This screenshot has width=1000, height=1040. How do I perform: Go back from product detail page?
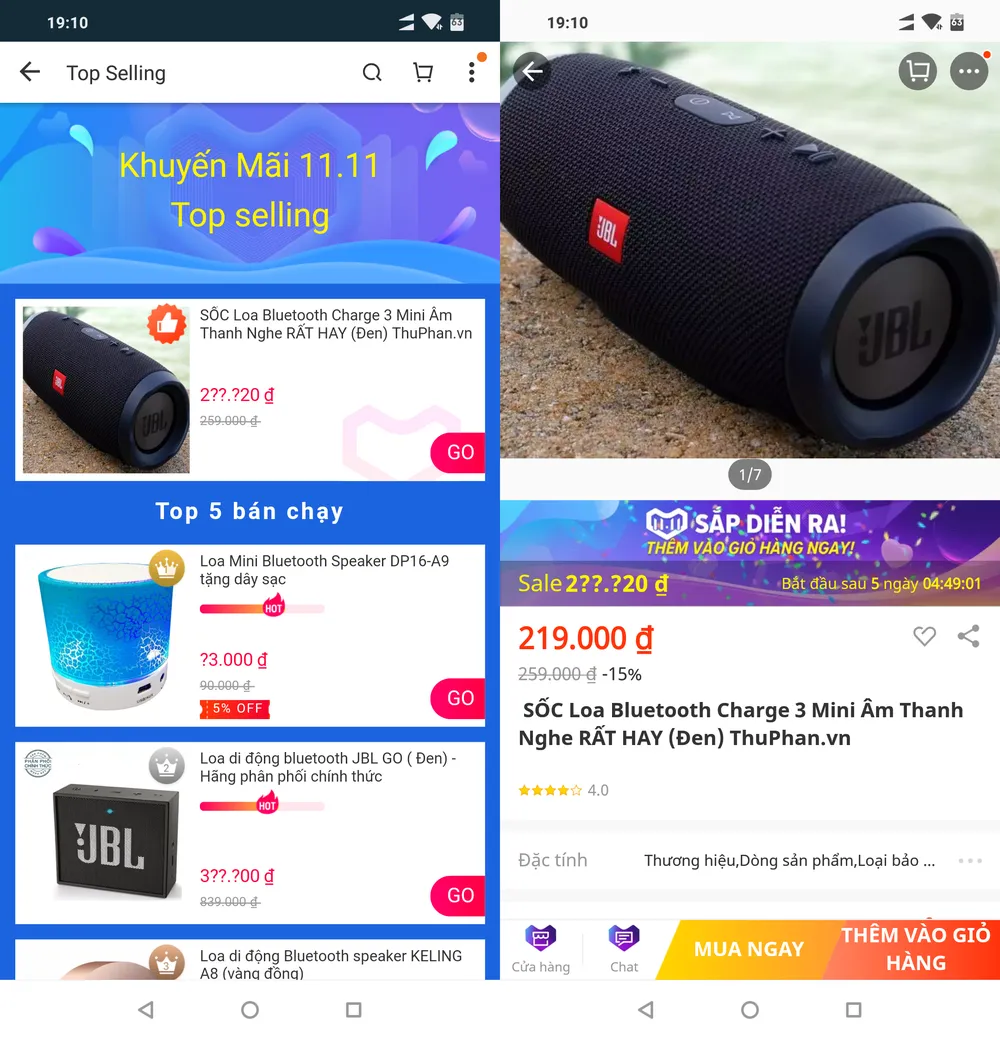(532, 71)
